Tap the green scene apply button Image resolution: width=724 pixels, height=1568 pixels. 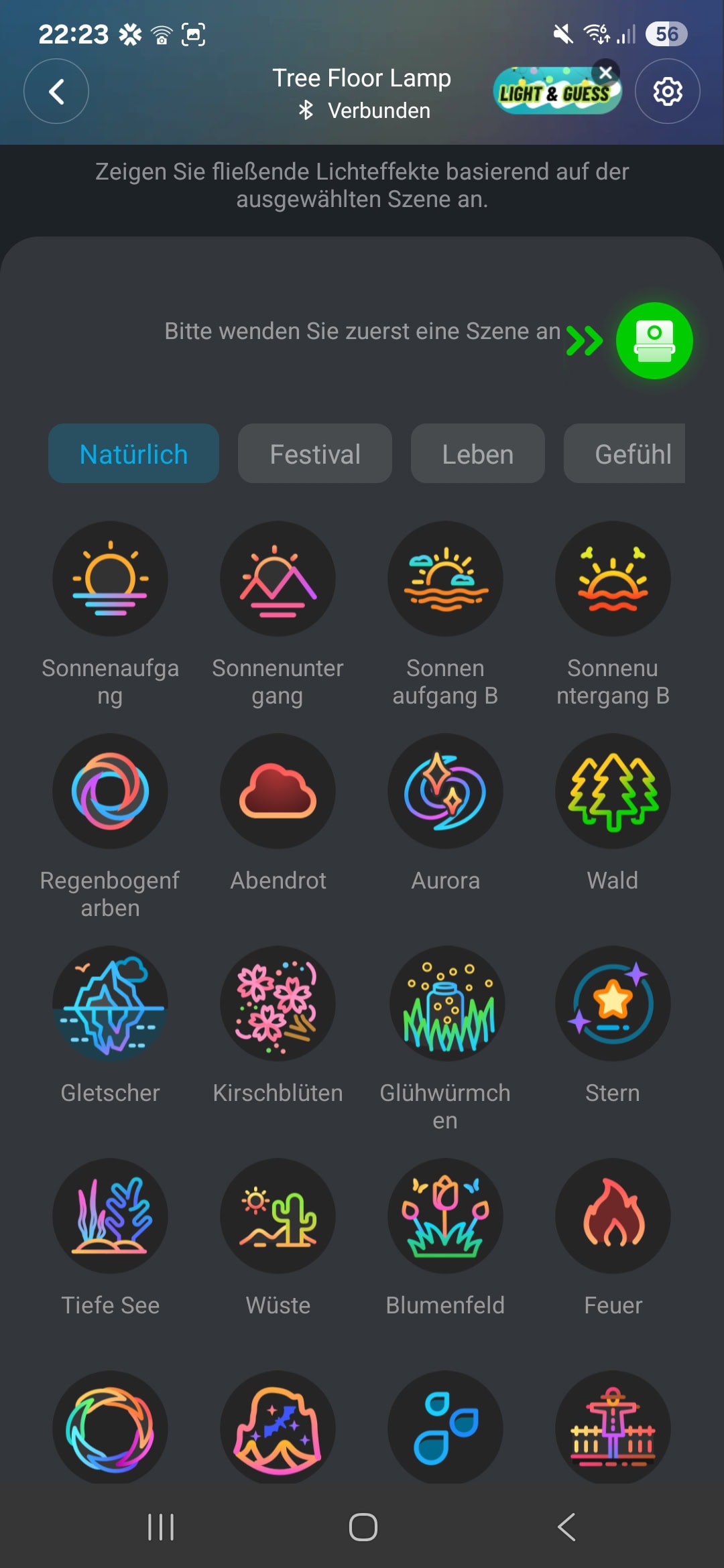click(x=654, y=340)
